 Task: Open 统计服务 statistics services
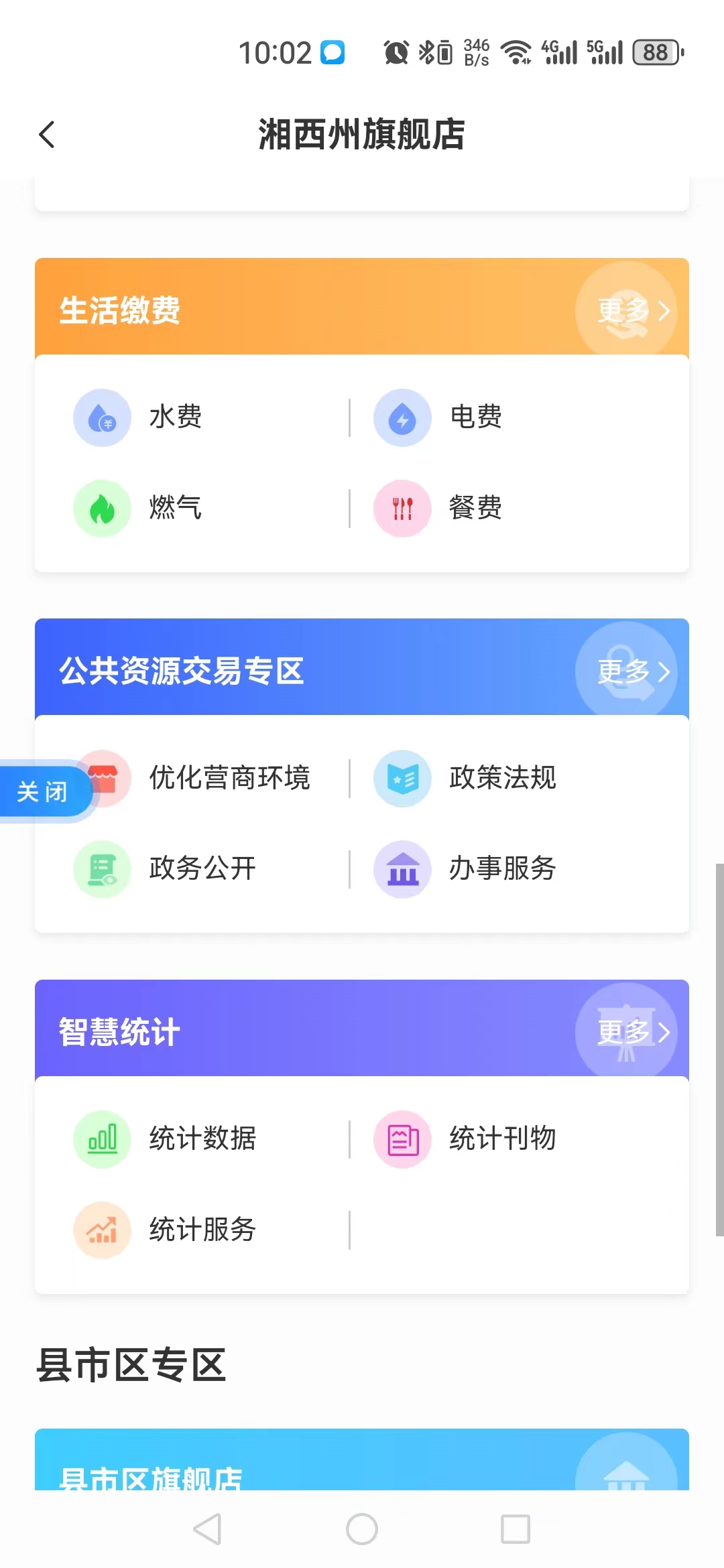[202, 1230]
